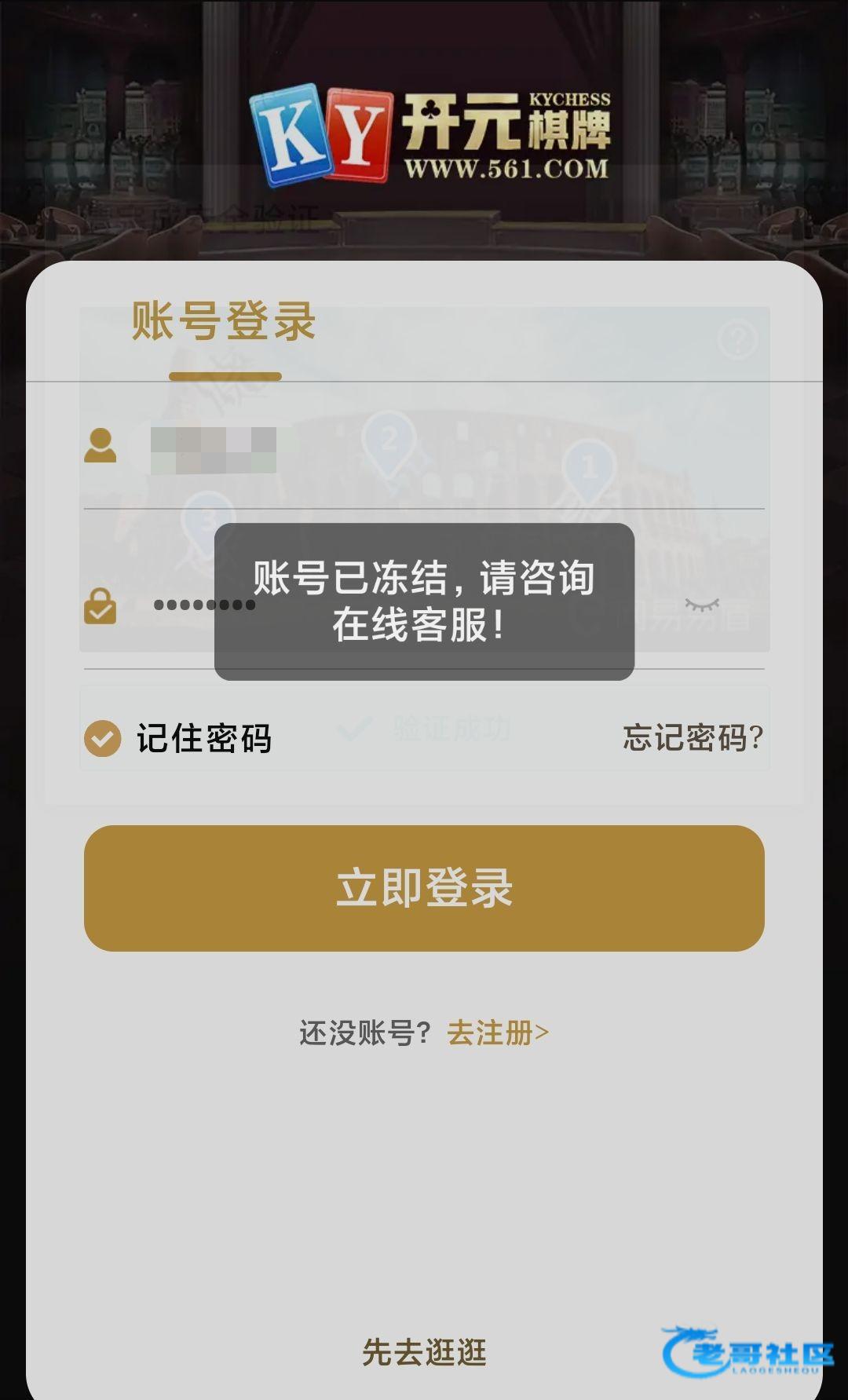The width and height of the screenshot is (848, 1400).
Task: Select 先去逛逛 to browse first
Action: click(x=424, y=1352)
